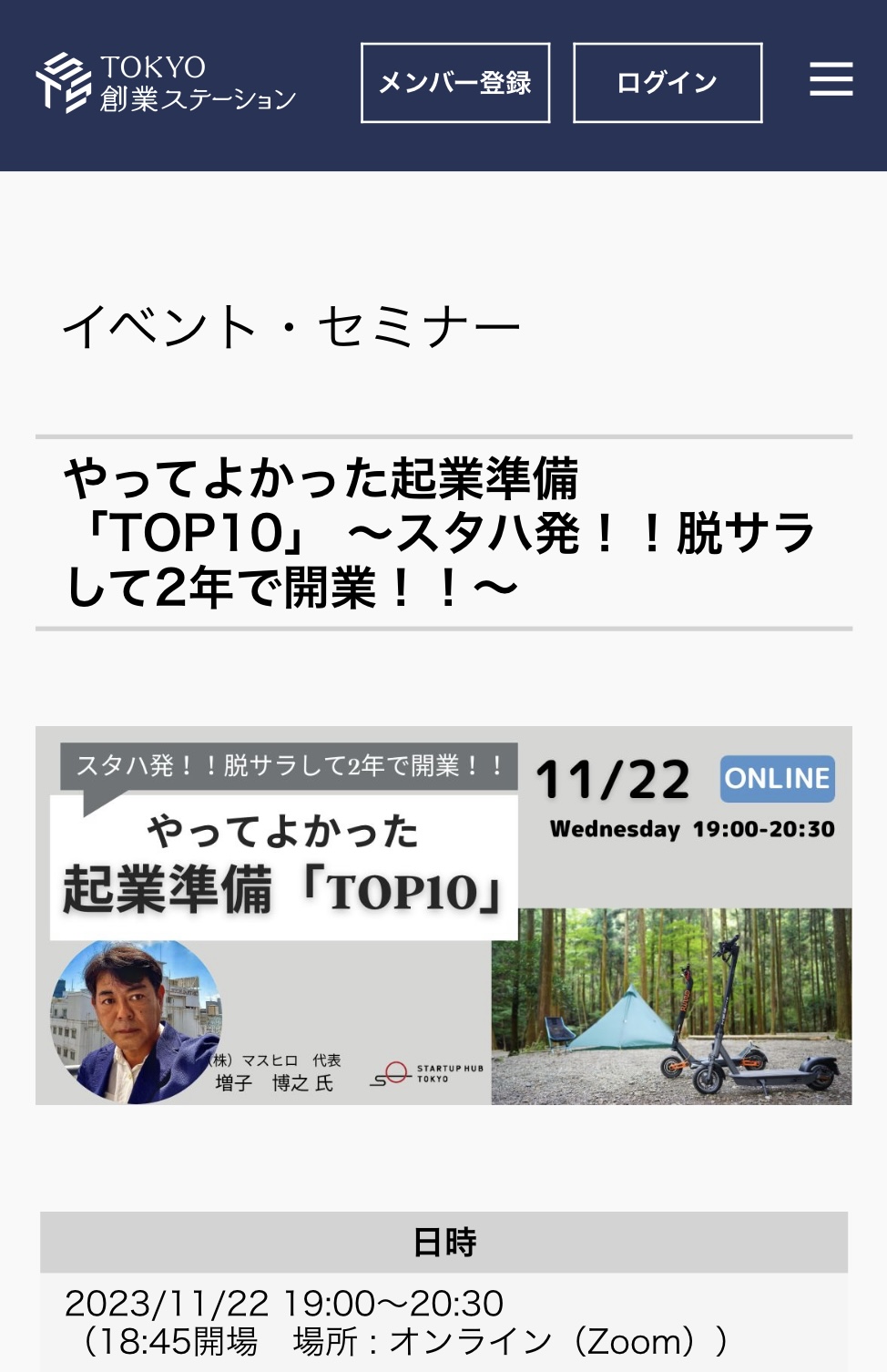
Task: Go to TOKYO創業ステーション home via logo
Action: point(167,83)
